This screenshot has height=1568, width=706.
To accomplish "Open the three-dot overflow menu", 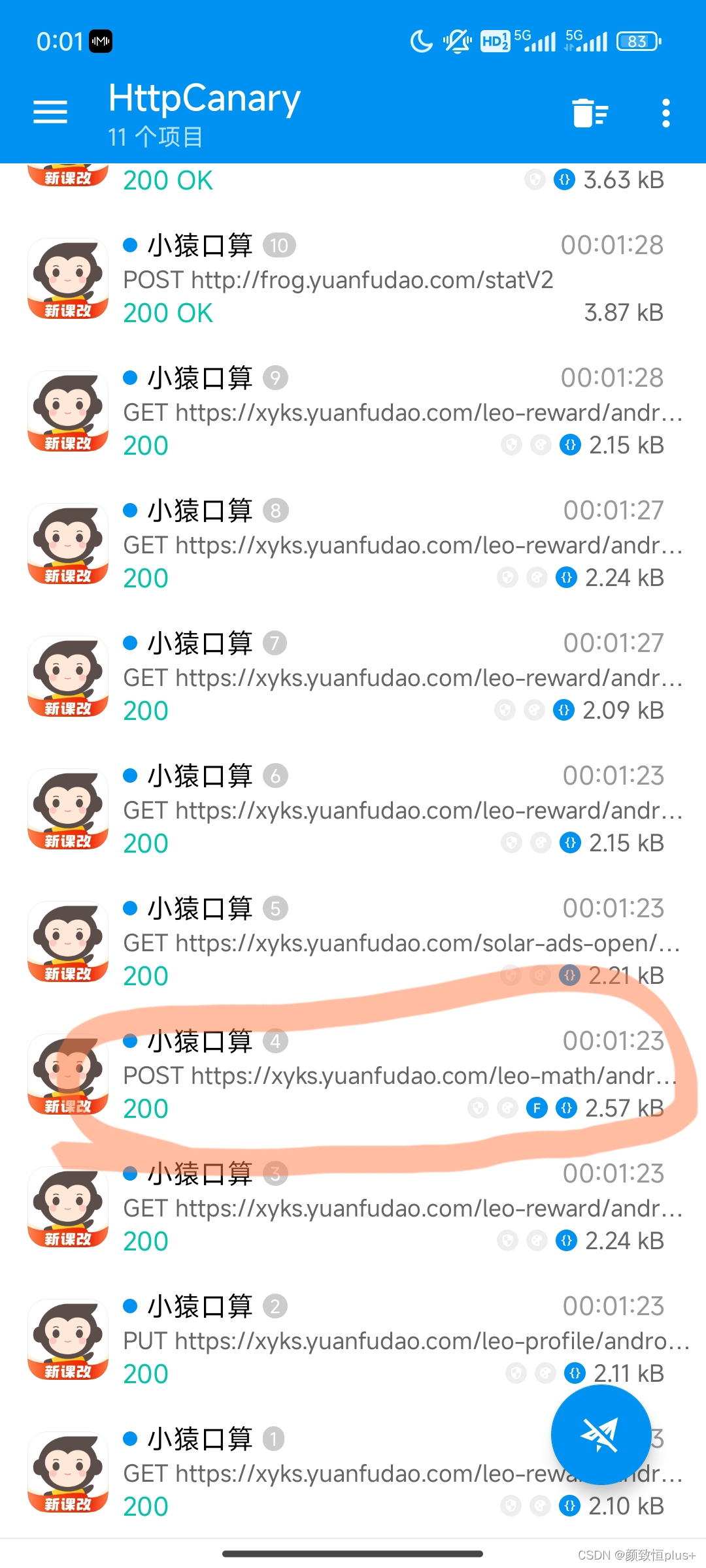I will point(665,113).
